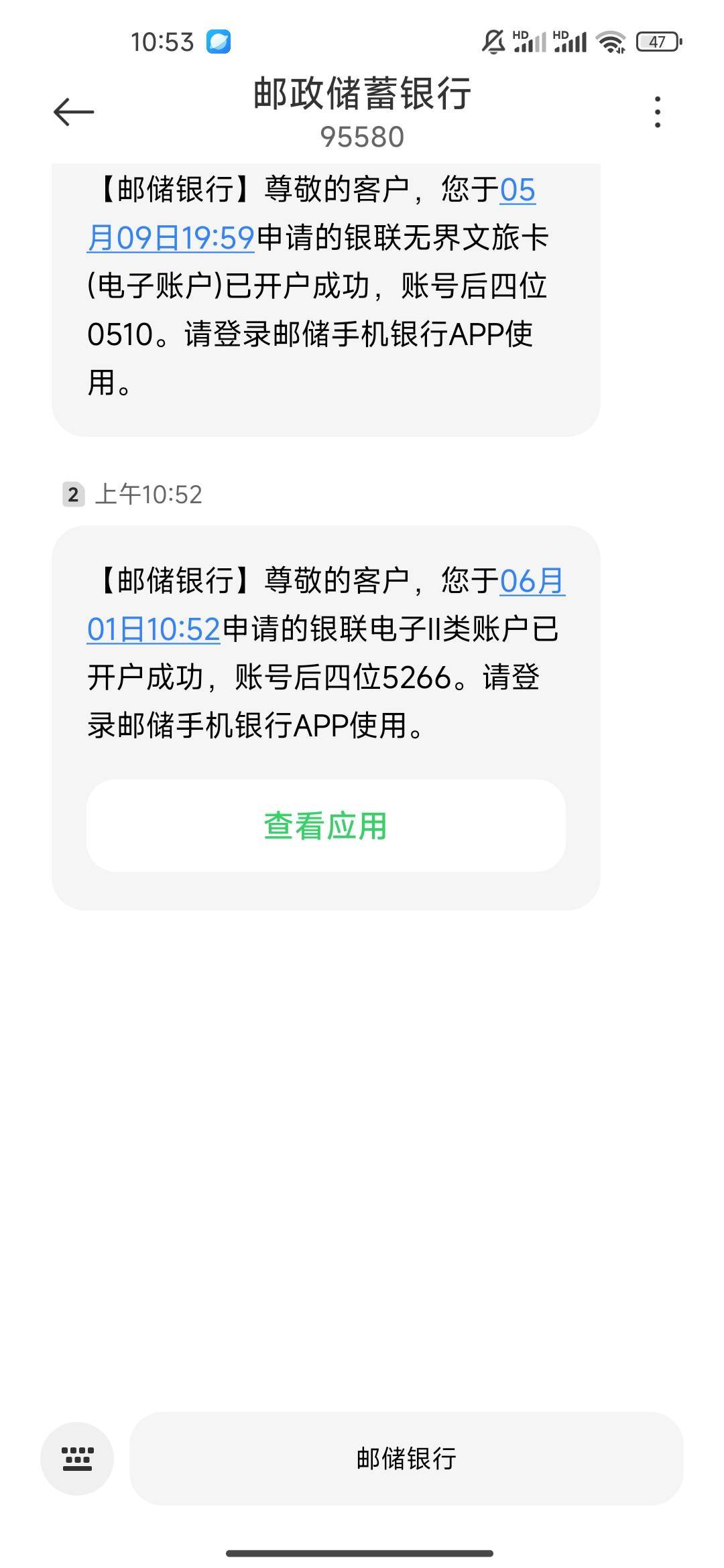Switch to keyboard input icon
The width and height of the screenshot is (724, 1568).
[x=77, y=1459]
